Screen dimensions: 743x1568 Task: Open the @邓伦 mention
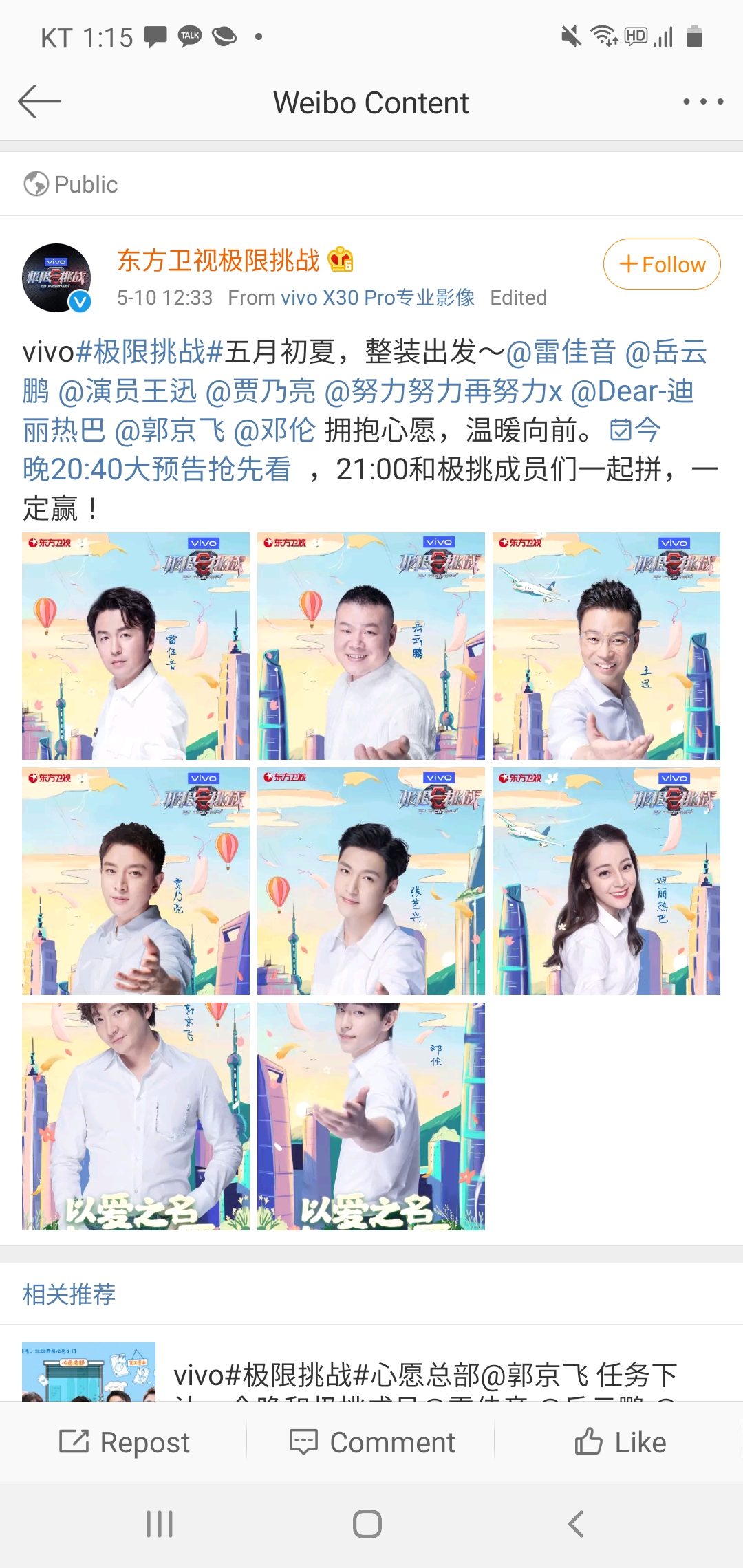pyautogui.click(x=274, y=431)
